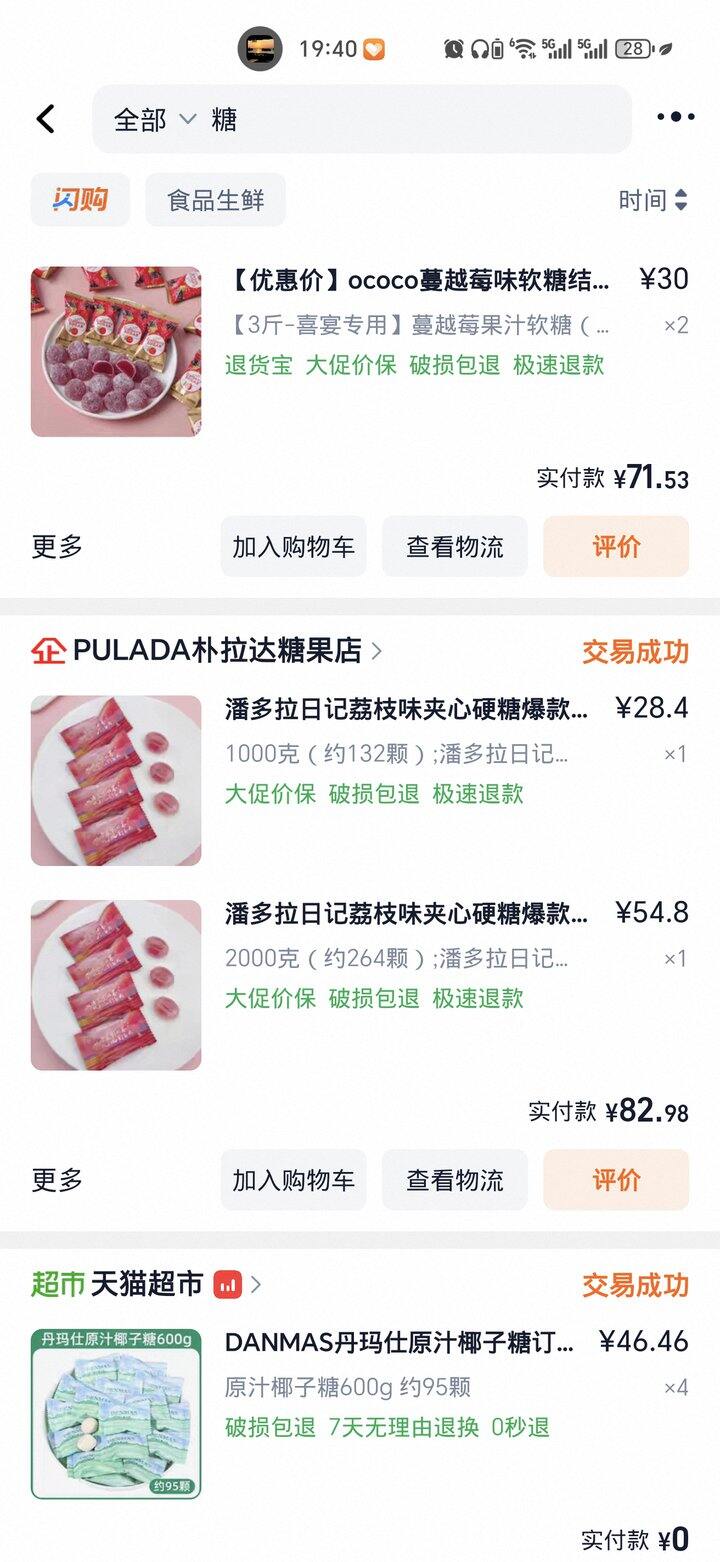Image resolution: width=720 pixels, height=1562 pixels.
Task: Select the 食品生鲜 filter chip
Action: coord(215,200)
